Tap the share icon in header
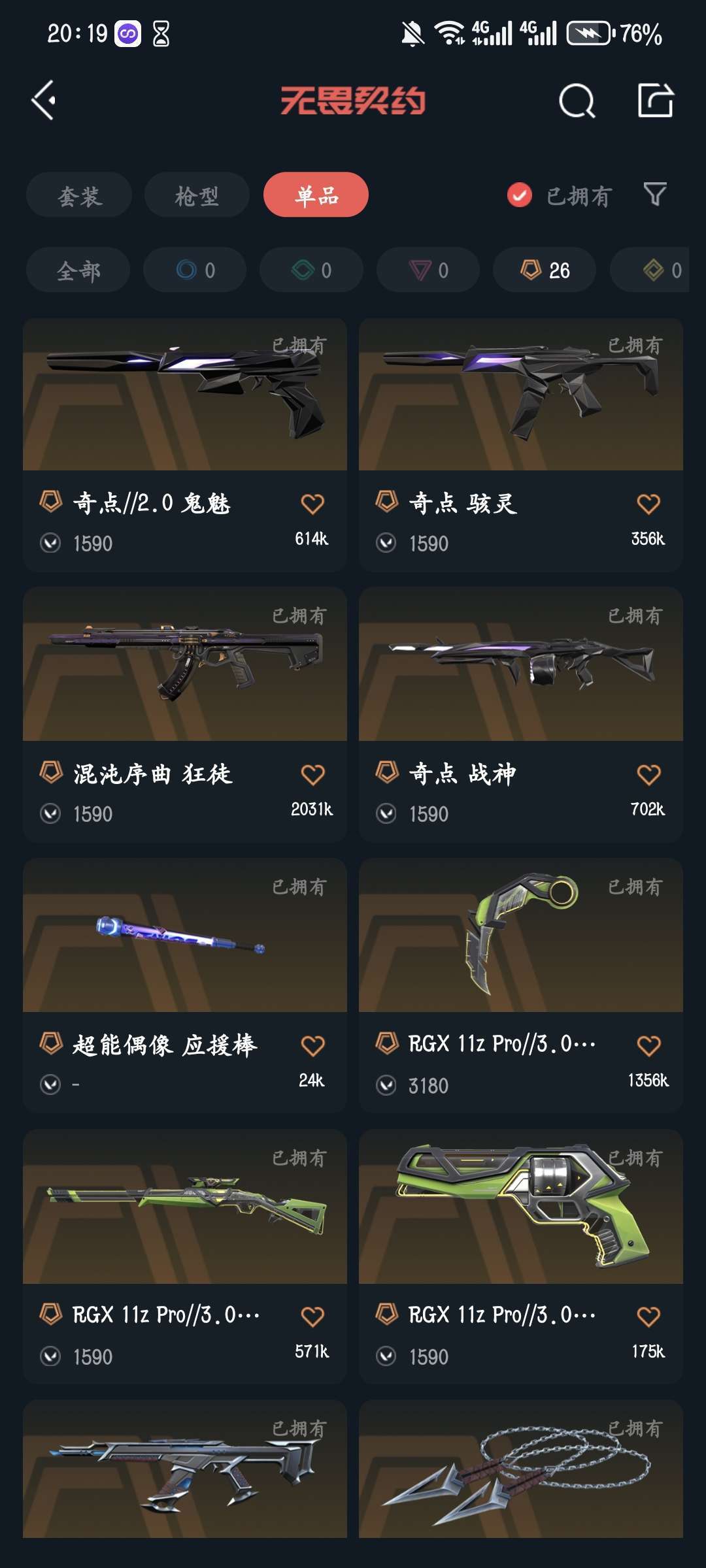The image size is (706, 1568). (x=655, y=101)
